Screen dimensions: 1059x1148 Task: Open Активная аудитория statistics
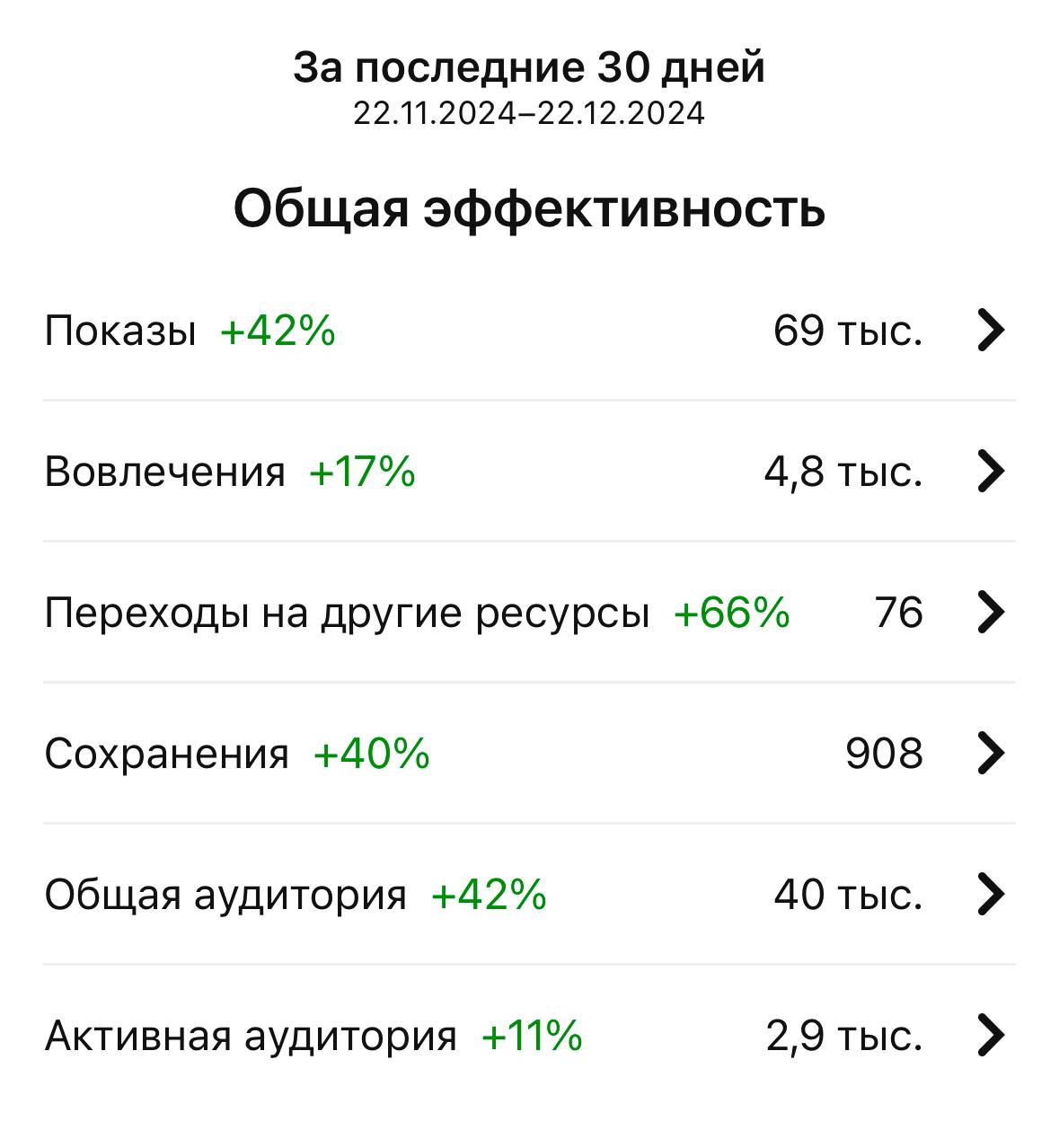(x=989, y=1035)
